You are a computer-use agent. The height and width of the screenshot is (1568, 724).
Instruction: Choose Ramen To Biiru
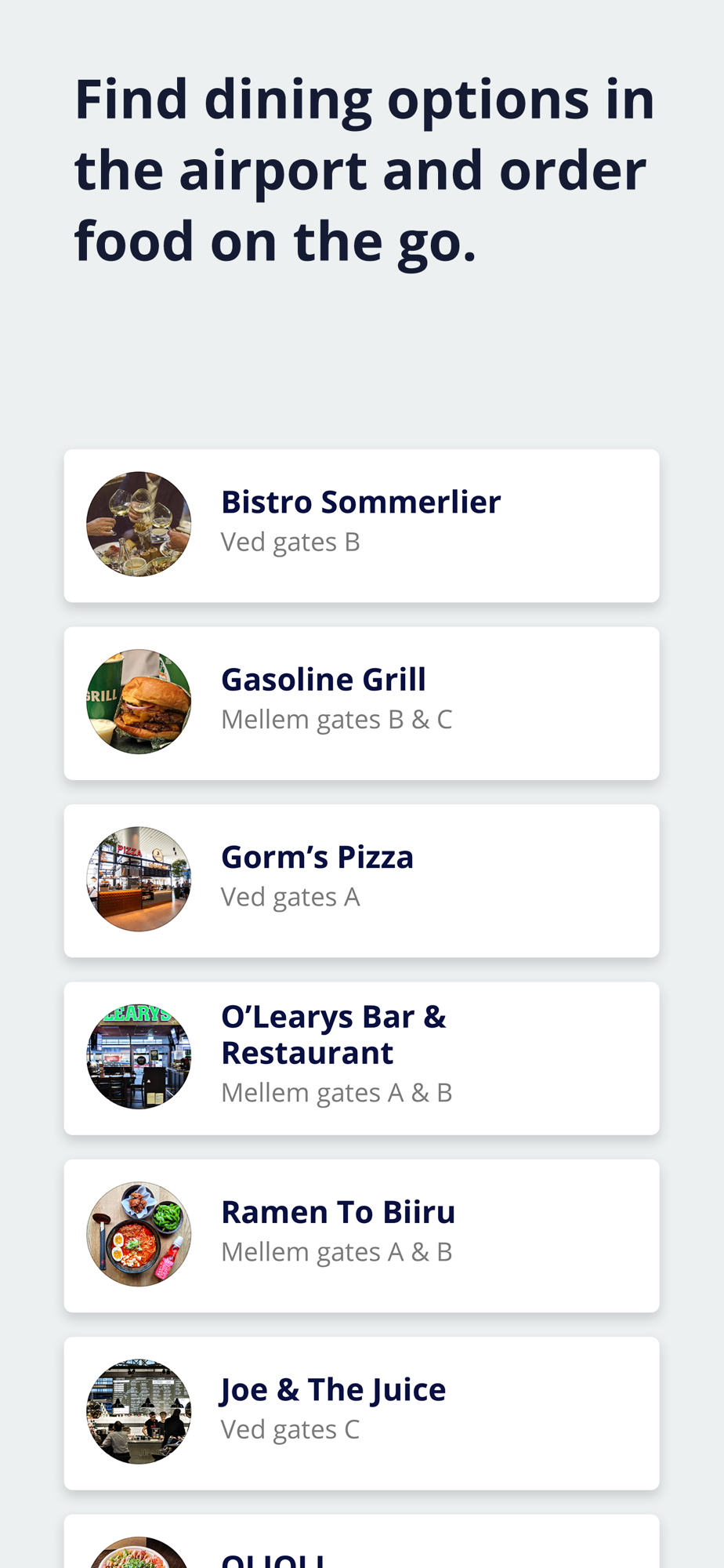point(361,1236)
